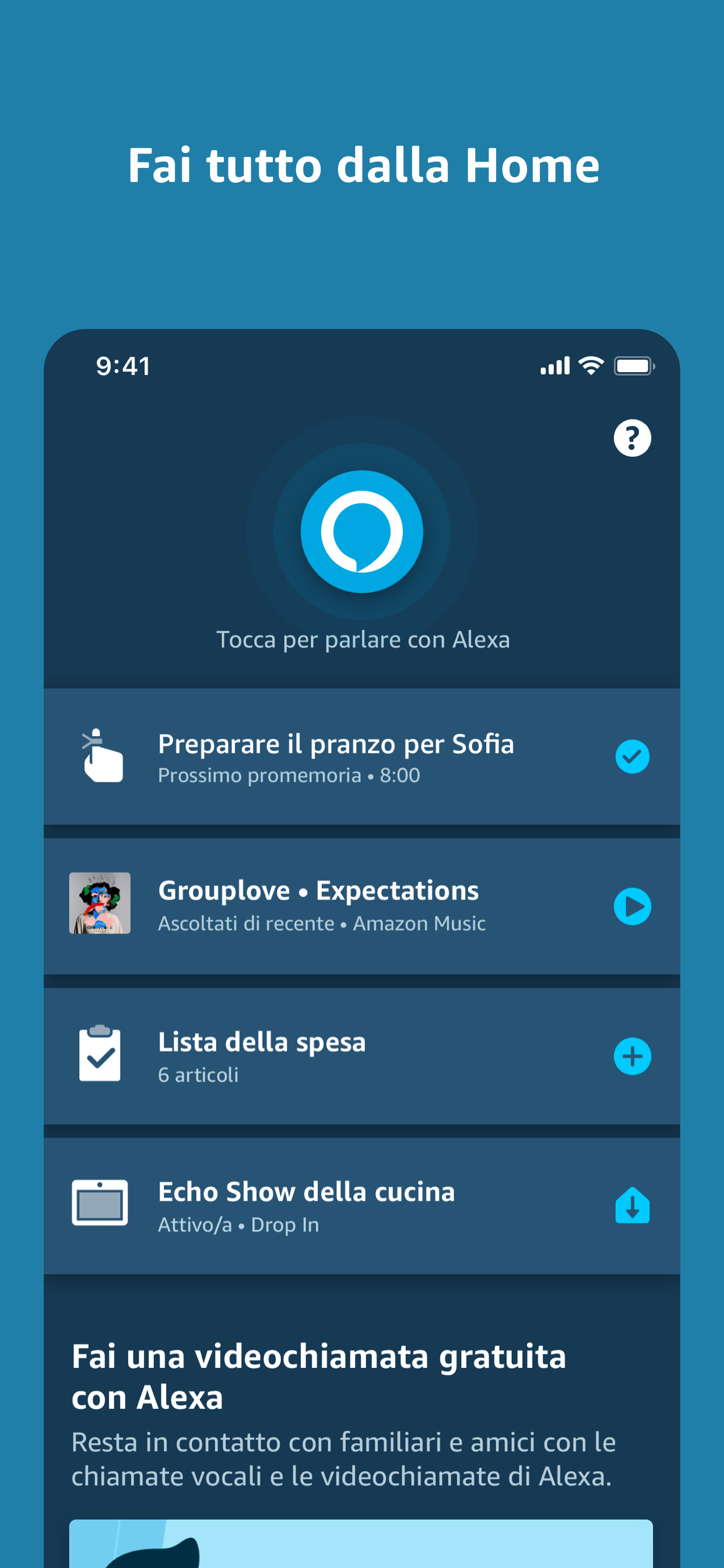The height and width of the screenshot is (1568, 724).
Task: Check the battery level indicator
Action: (x=635, y=365)
